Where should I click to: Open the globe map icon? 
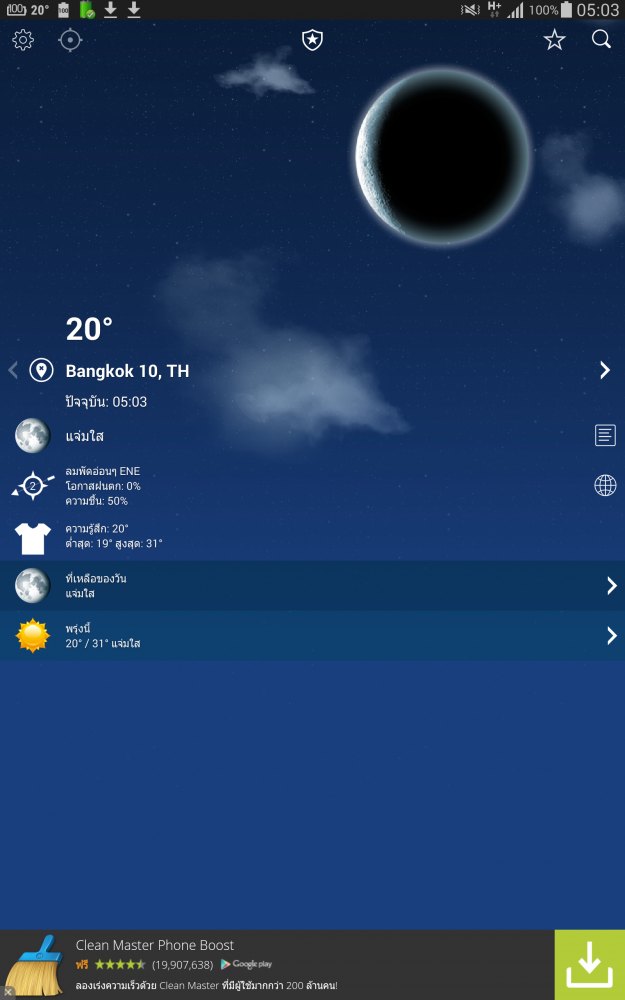(605, 486)
